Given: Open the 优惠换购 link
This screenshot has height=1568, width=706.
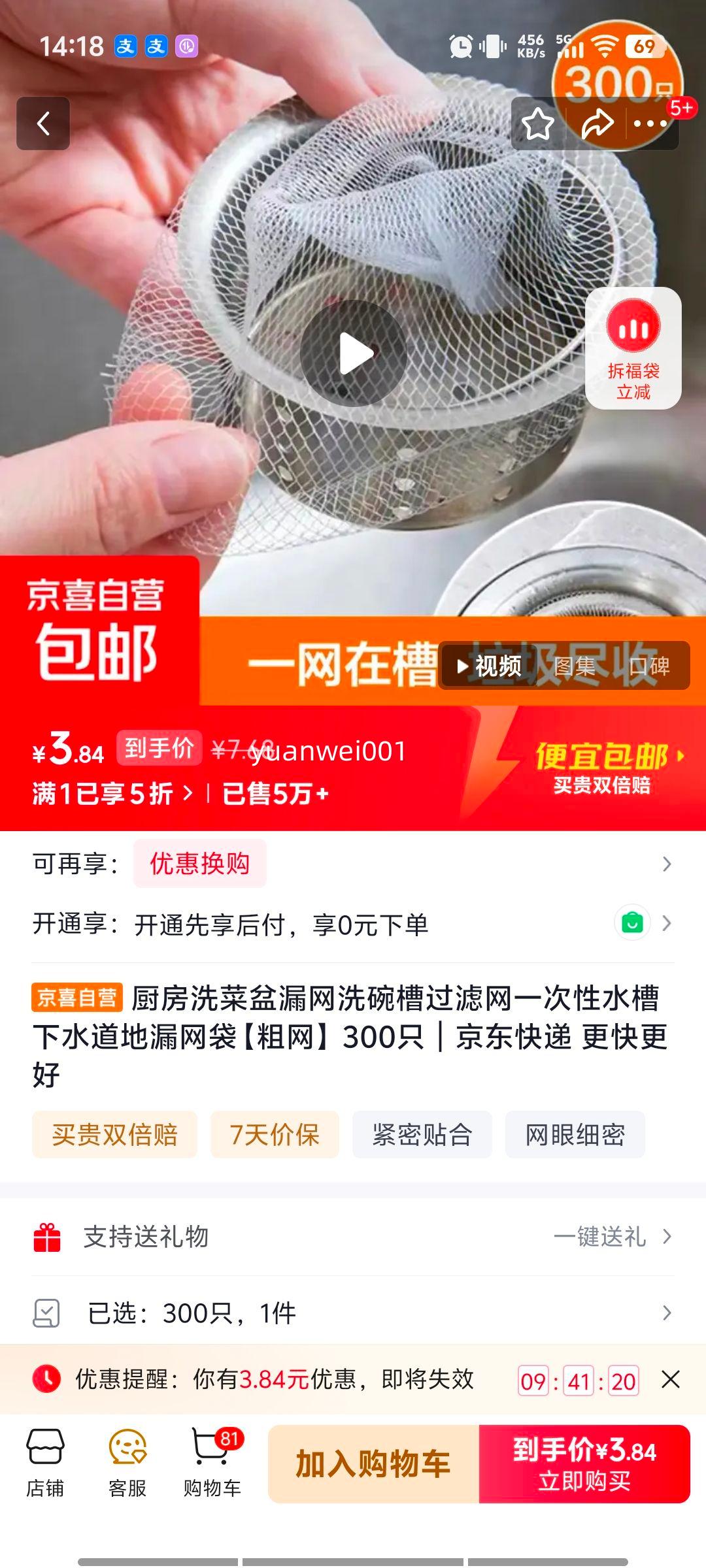Looking at the screenshot, I should click(x=198, y=863).
